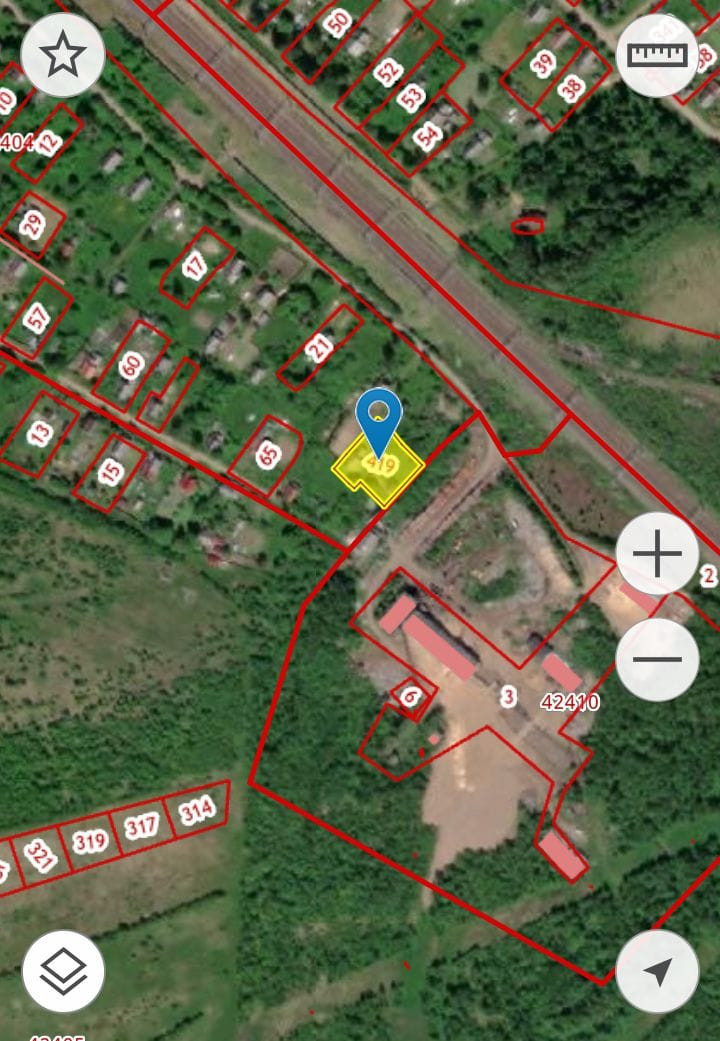Viewport: 720px width, 1041px height.
Task: Center map on my location
Action: pos(657,971)
